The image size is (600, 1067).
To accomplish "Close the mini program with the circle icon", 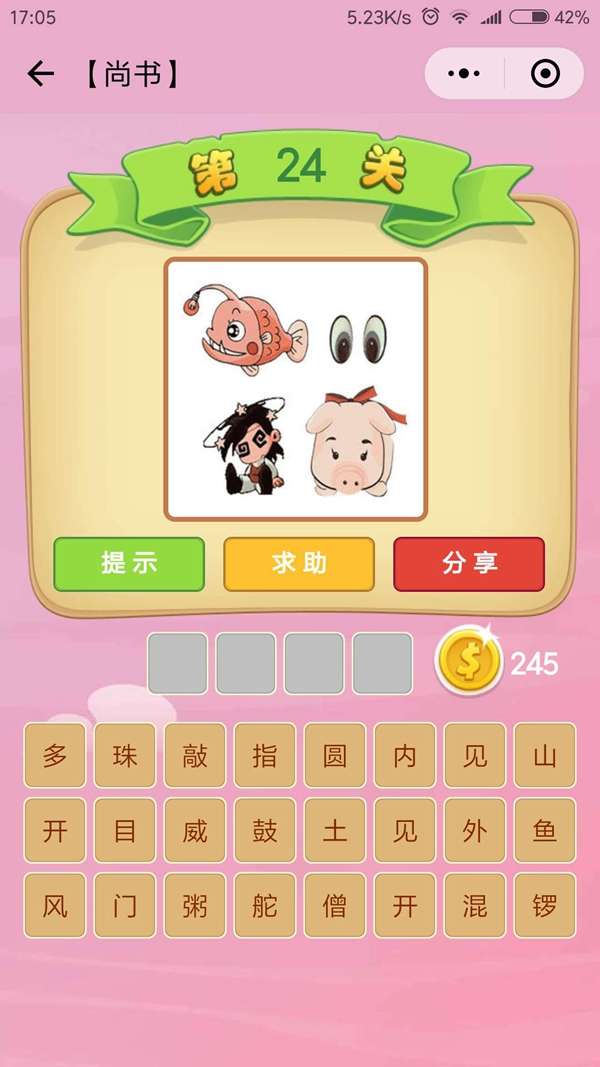I will point(545,74).
